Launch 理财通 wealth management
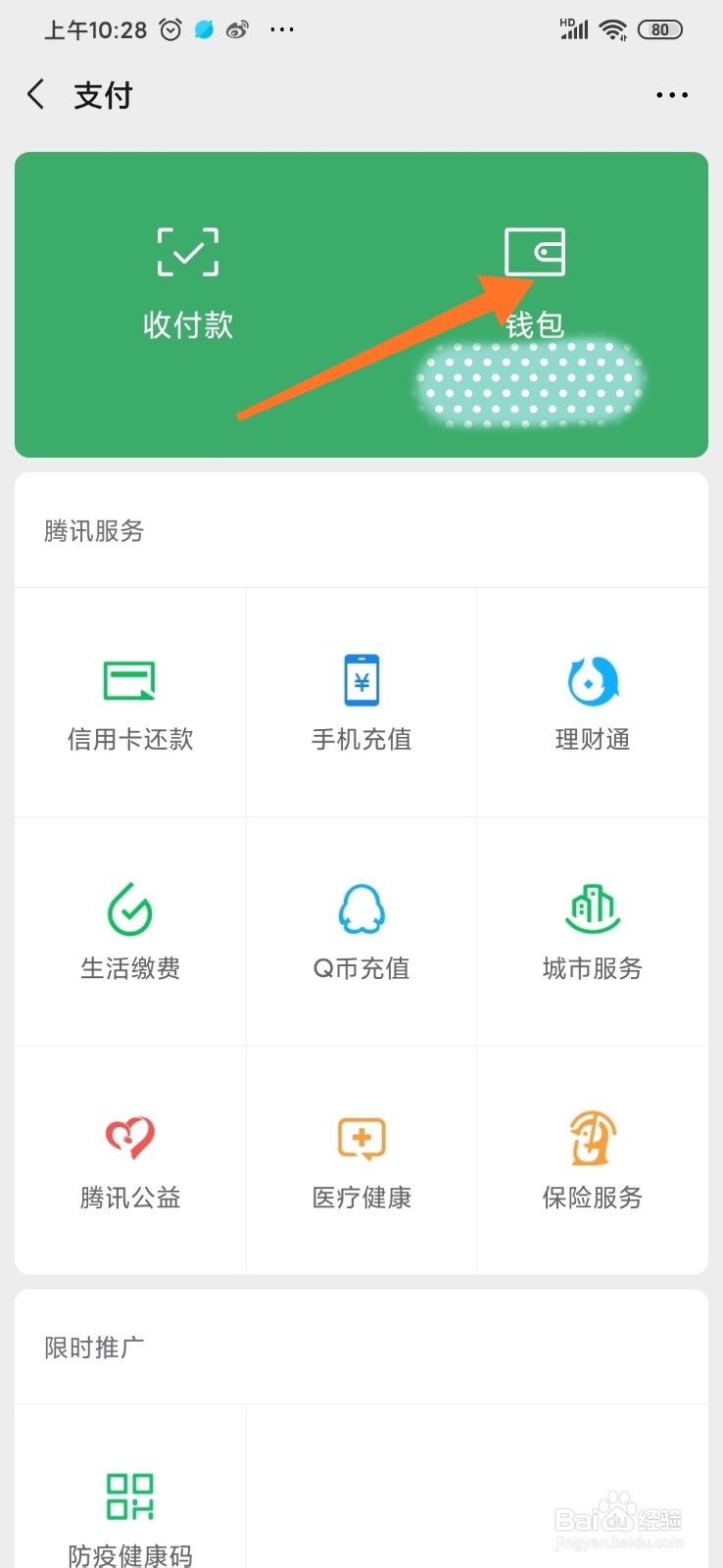 [x=593, y=703]
